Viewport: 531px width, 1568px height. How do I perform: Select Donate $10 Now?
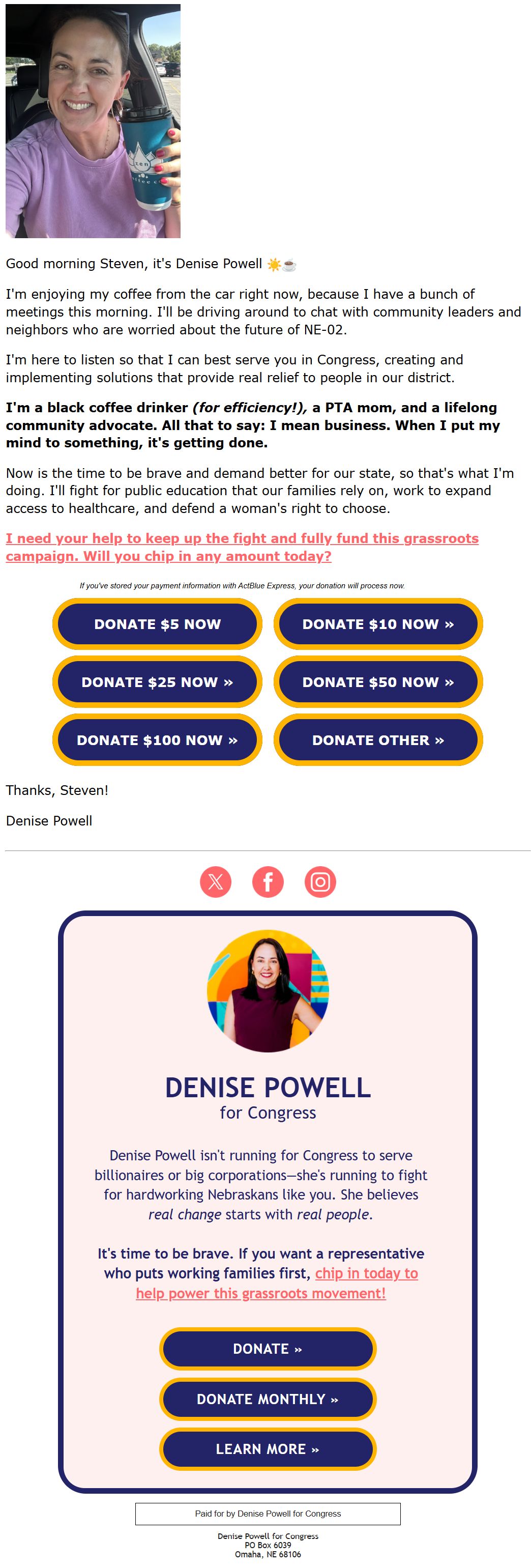pyautogui.click(x=378, y=624)
